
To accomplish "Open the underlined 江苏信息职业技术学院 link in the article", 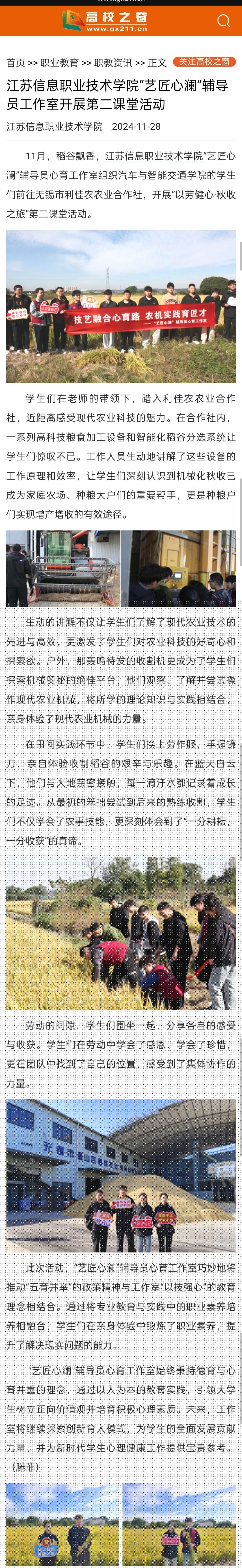I will pos(154,156).
